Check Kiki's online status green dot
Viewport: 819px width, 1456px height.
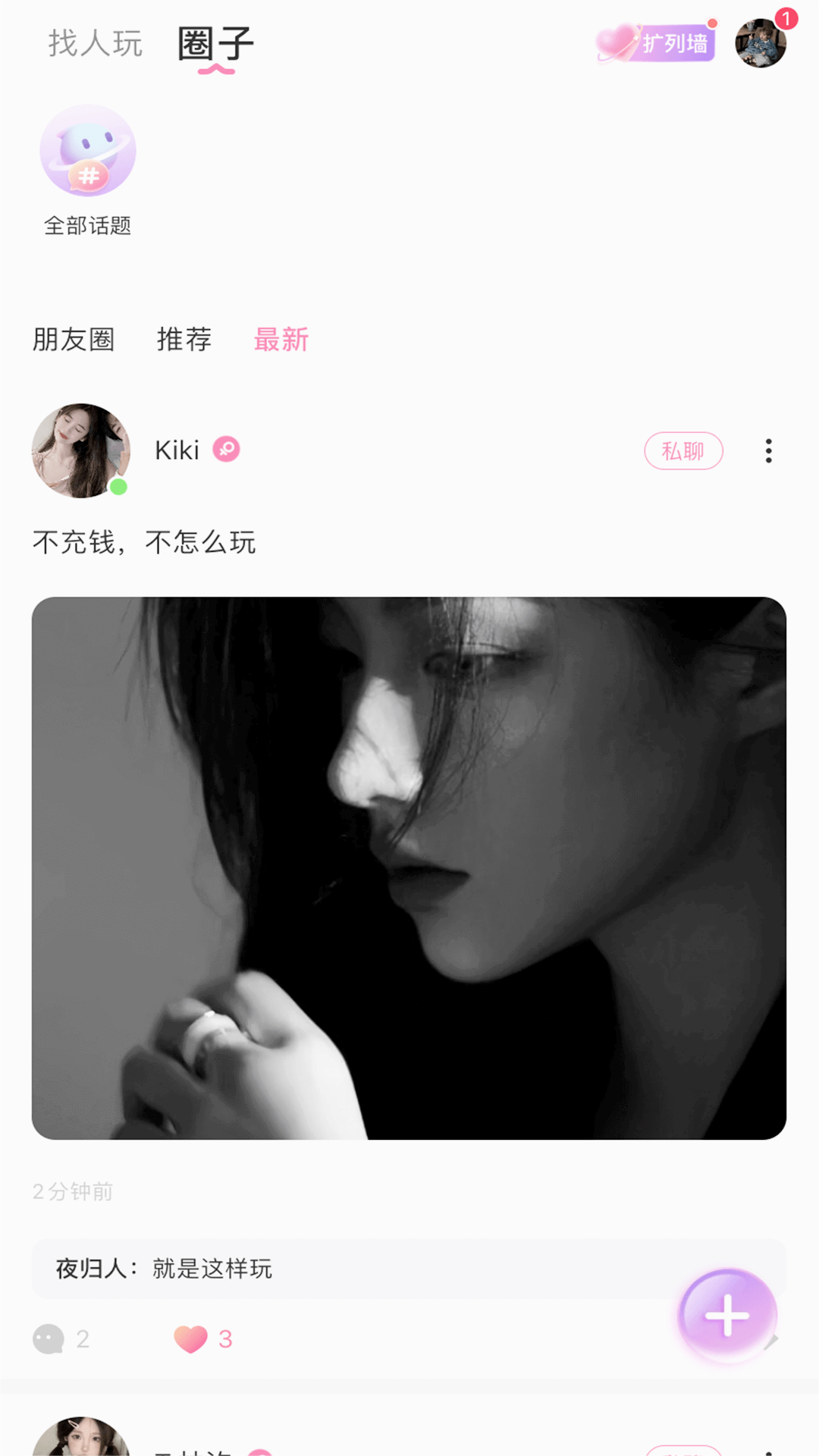pyautogui.click(x=118, y=488)
